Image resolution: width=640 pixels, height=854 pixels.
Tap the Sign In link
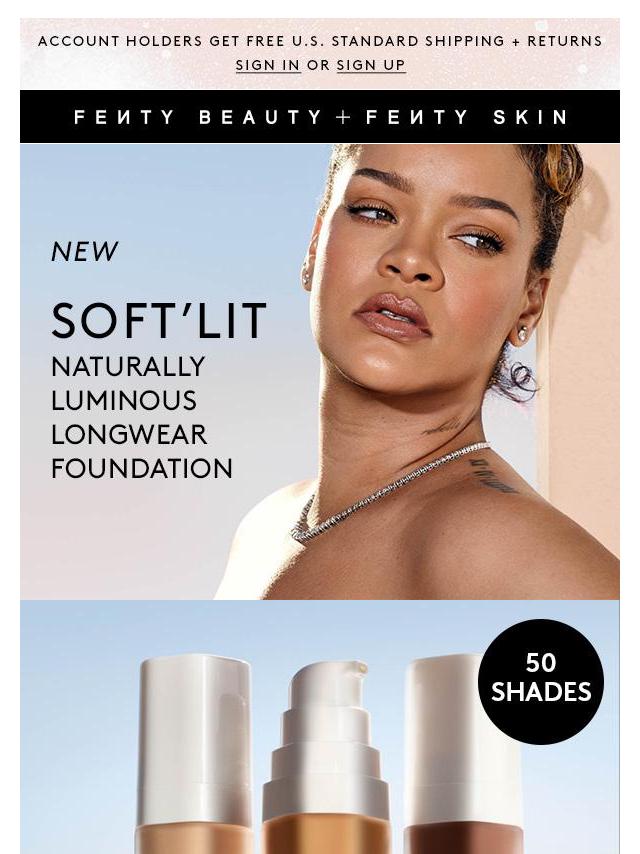[268, 65]
